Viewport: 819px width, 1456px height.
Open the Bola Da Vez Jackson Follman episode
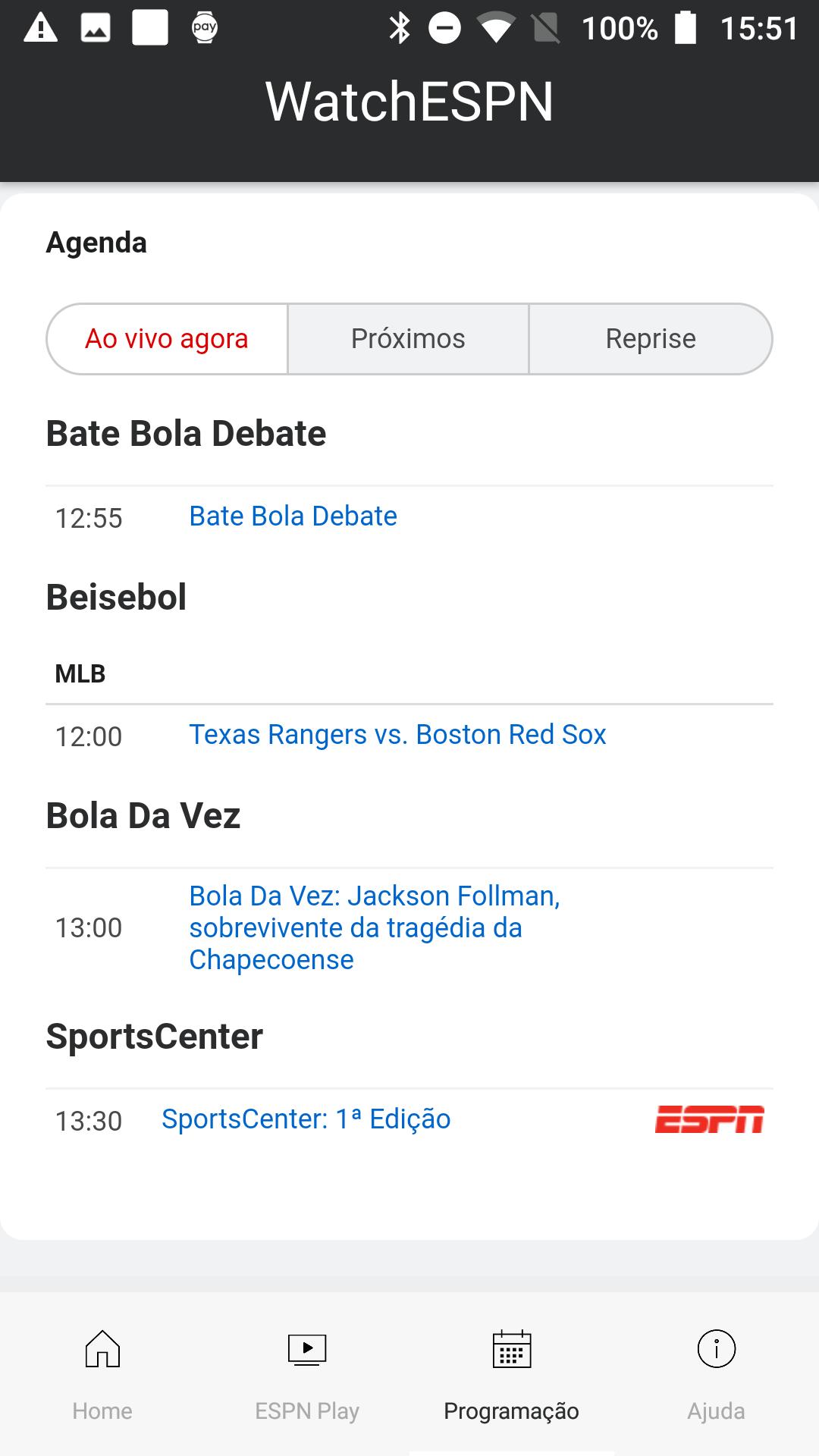click(x=375, y=927)
